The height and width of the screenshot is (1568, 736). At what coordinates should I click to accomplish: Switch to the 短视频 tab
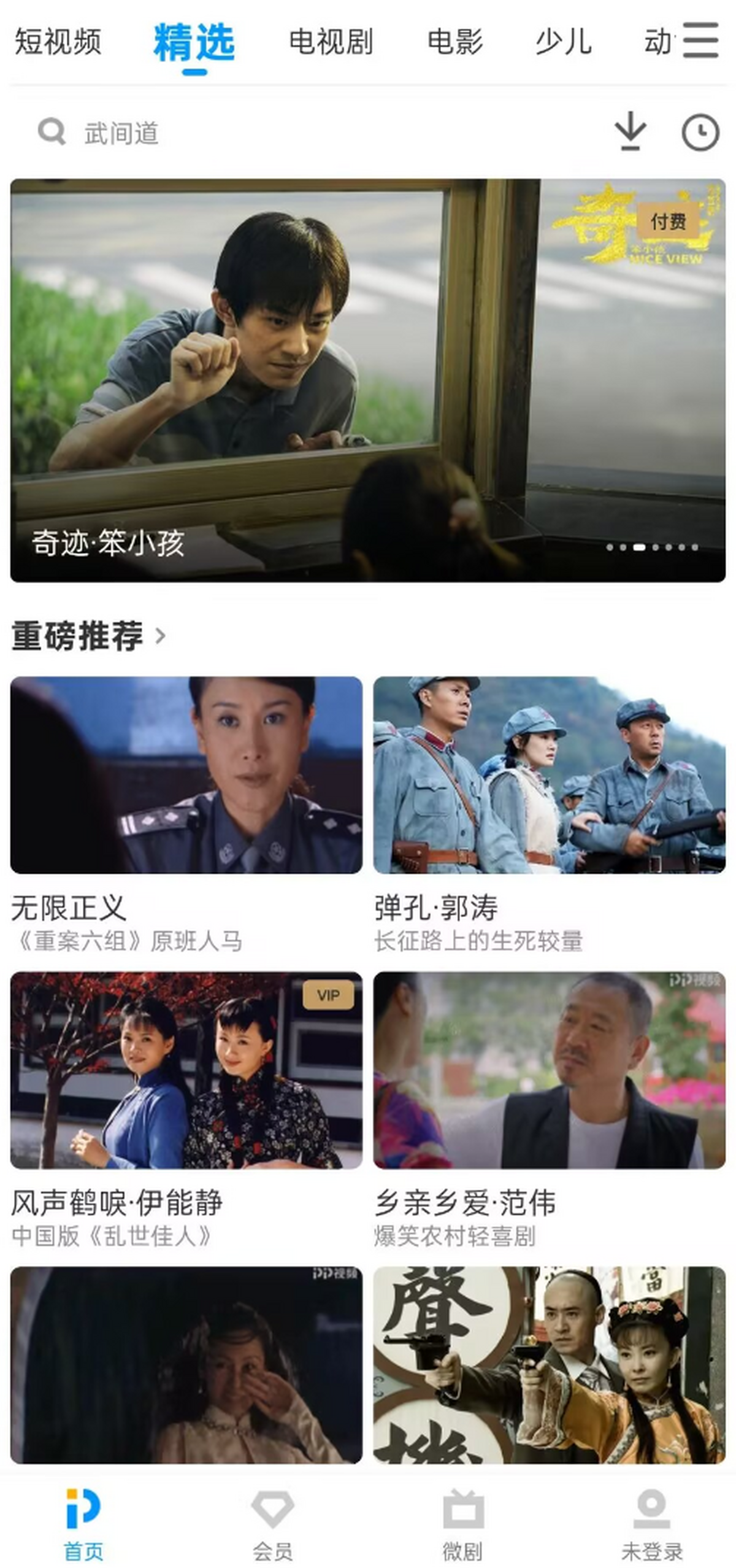coord(58,42)
